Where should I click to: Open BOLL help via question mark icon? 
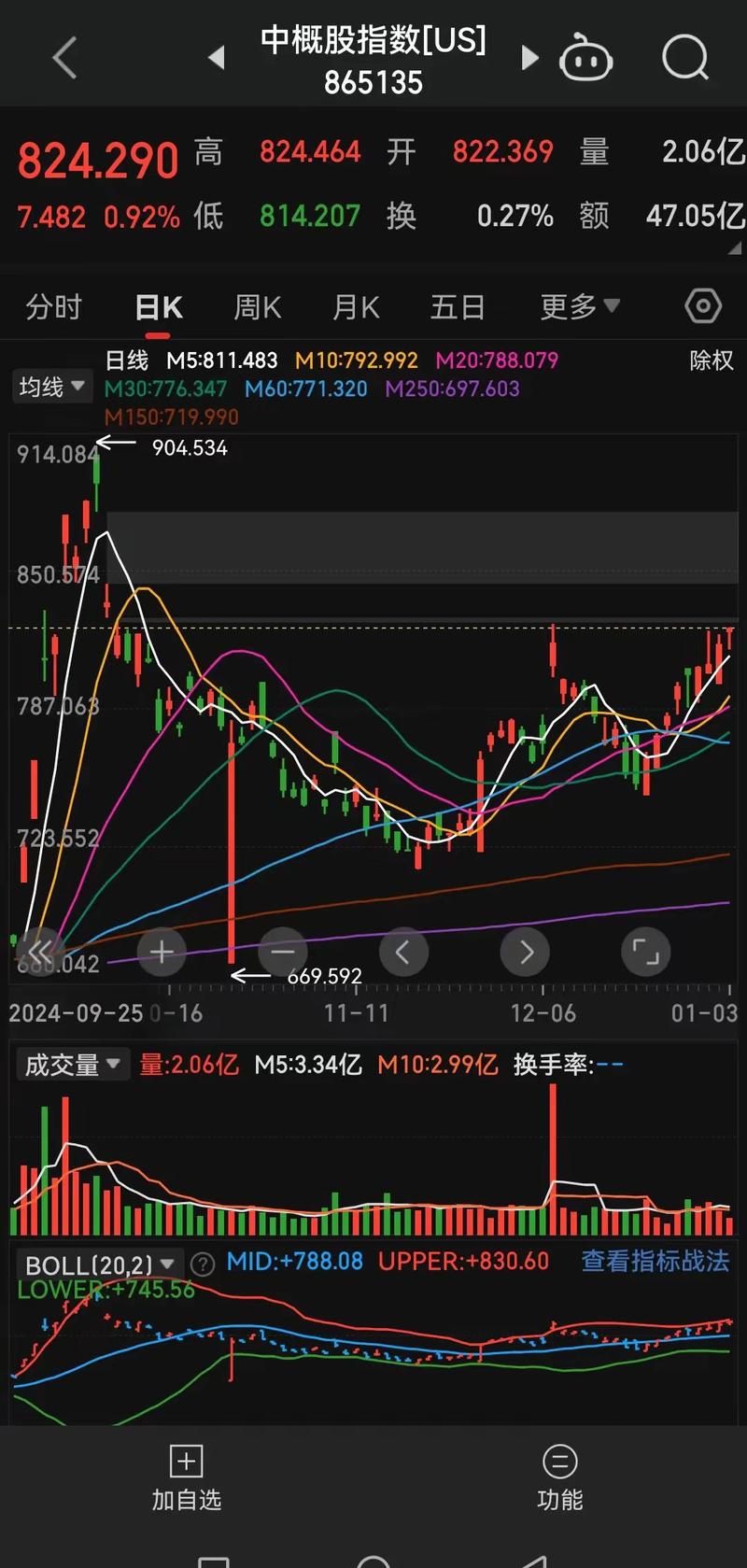coord(201,1263)
